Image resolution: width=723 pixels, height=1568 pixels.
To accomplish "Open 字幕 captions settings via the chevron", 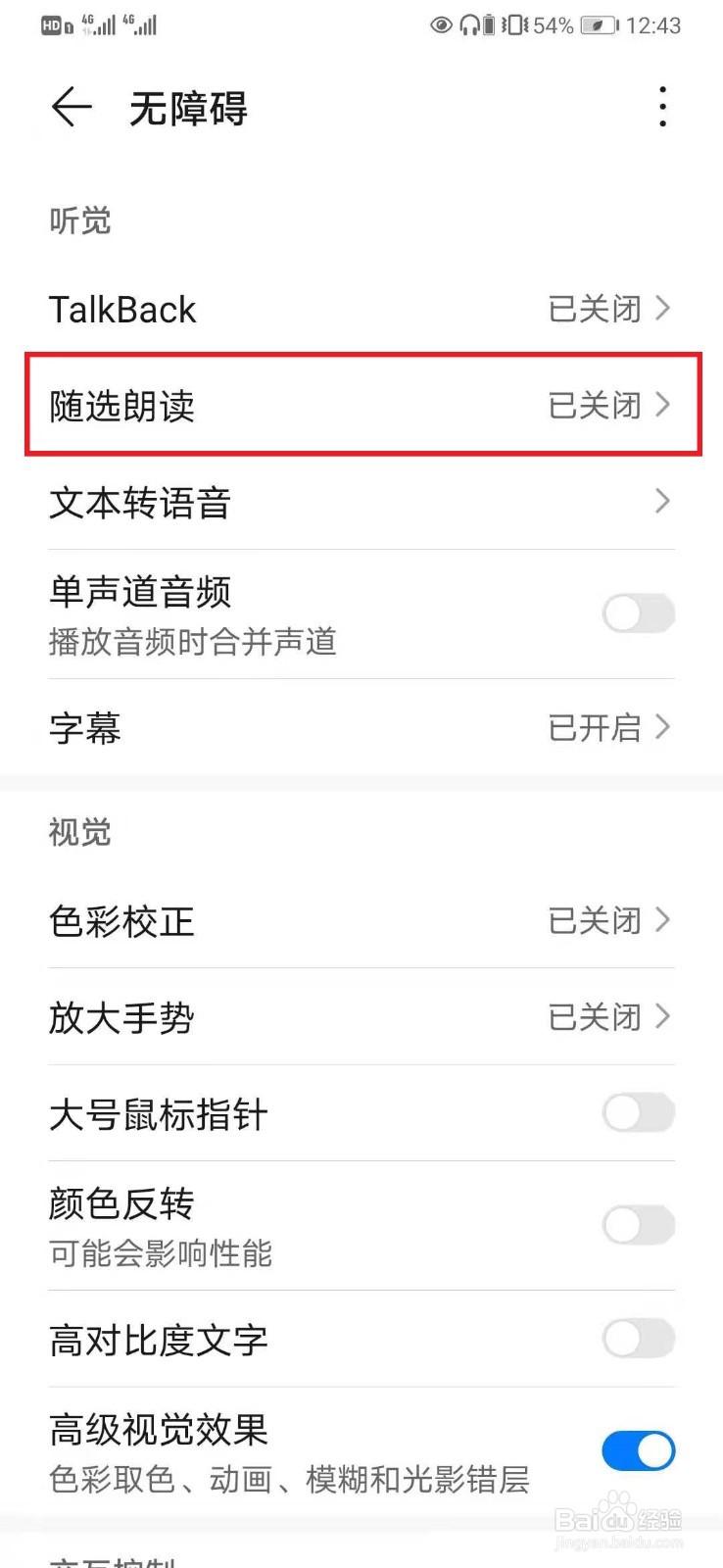I will pyautogui.click(x=662, y=727).
